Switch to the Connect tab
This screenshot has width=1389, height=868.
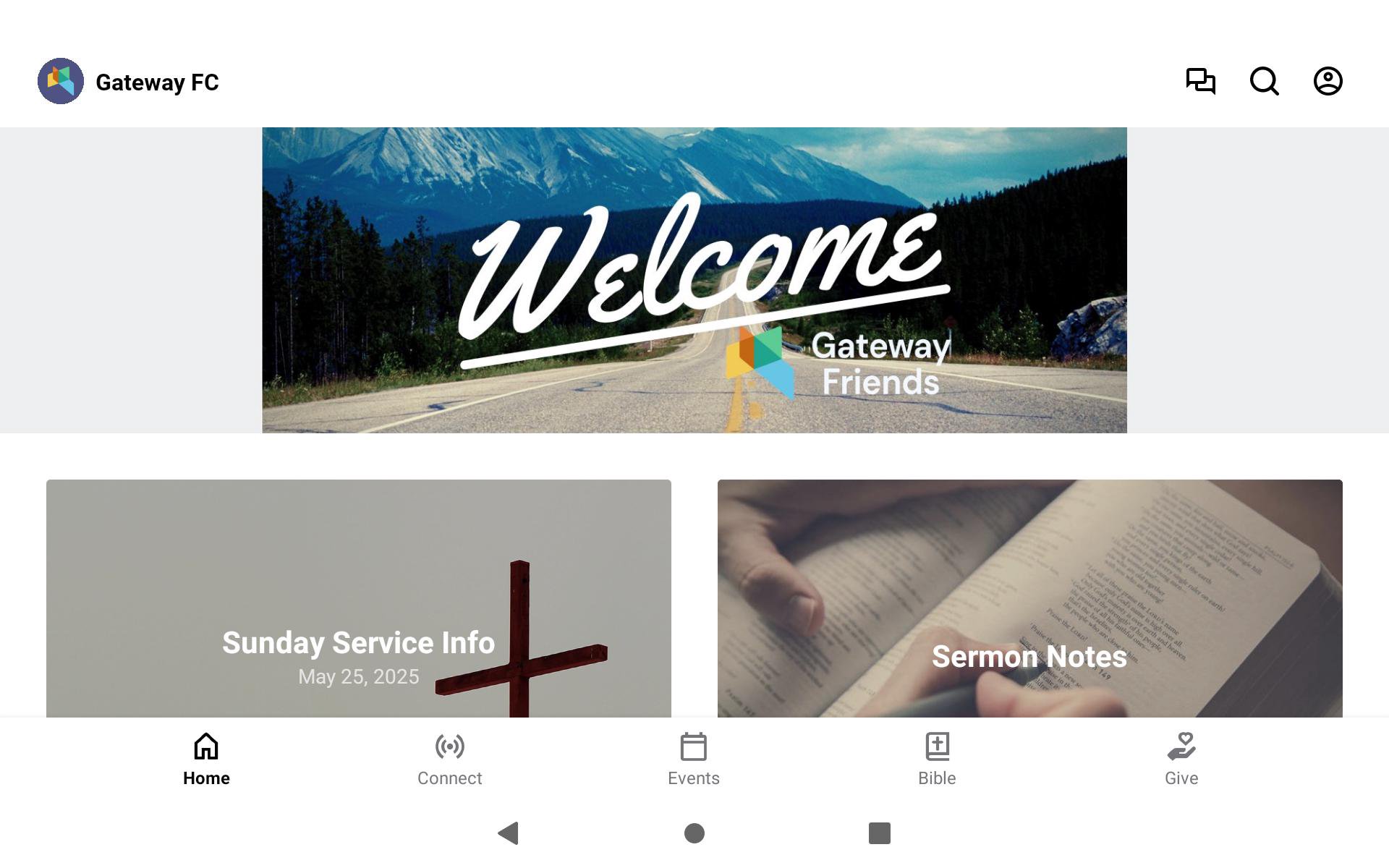[449, 759]
